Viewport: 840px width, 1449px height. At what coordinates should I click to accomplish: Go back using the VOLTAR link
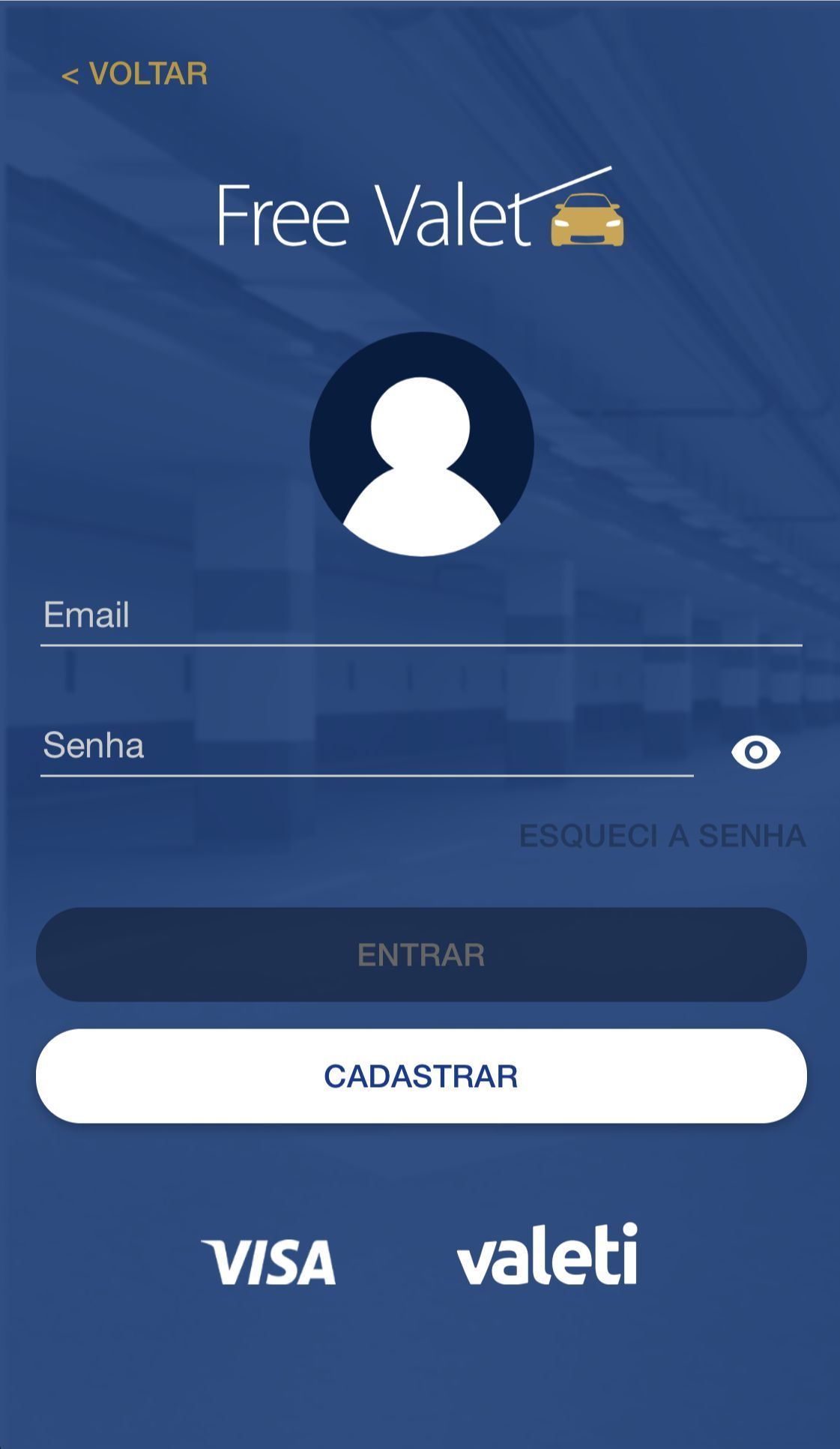click(x=135, y=74)
